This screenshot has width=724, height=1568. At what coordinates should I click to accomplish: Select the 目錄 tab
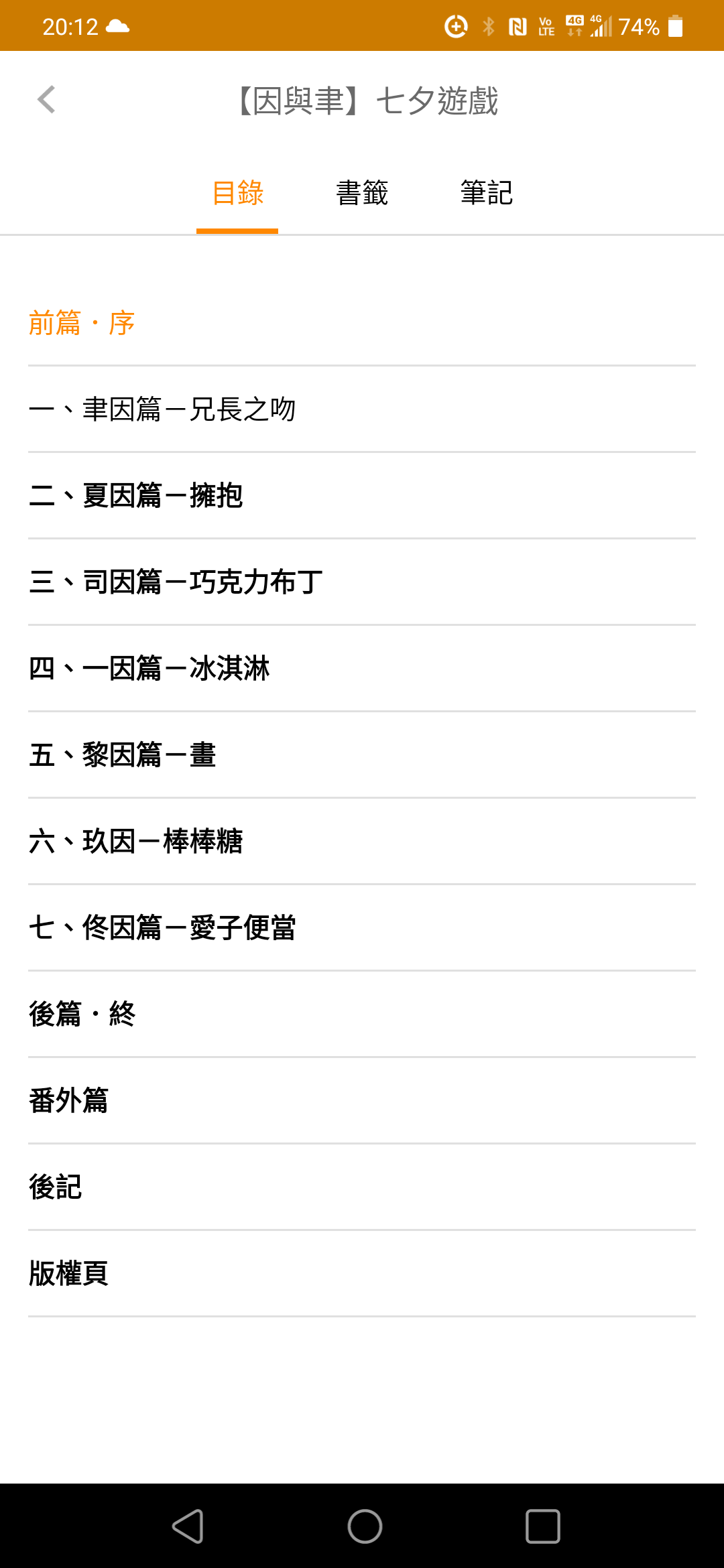(x=237, y=193)
